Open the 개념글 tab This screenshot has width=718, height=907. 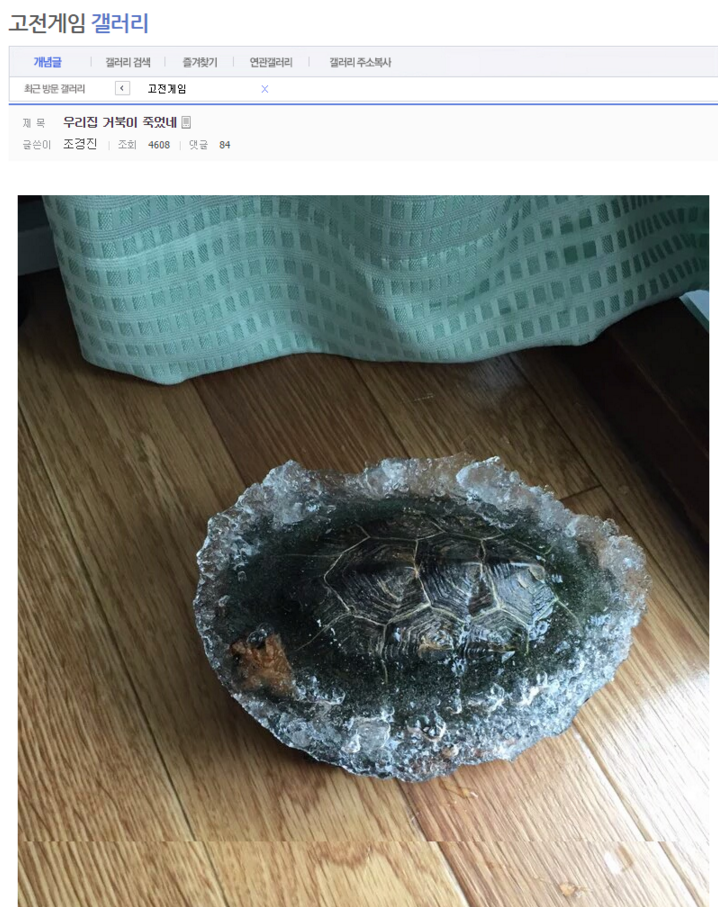[x=47, y=62]
